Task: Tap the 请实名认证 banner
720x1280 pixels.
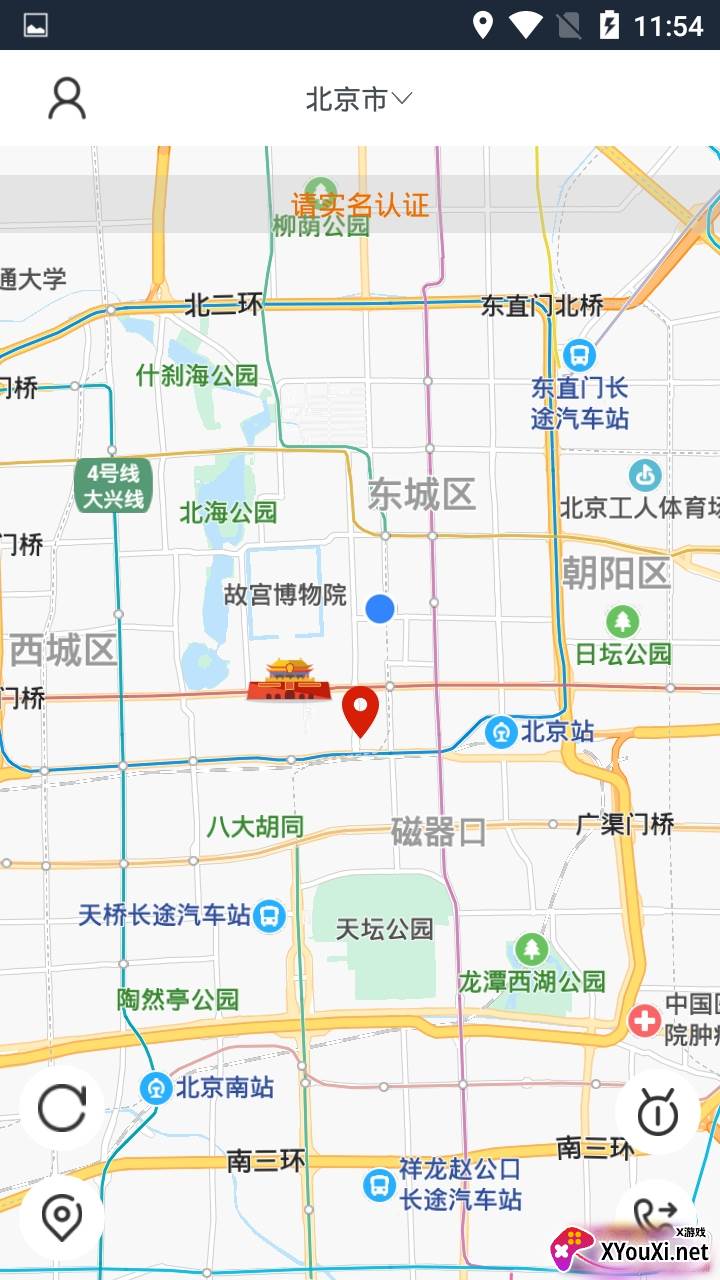Action: (360, 205)
